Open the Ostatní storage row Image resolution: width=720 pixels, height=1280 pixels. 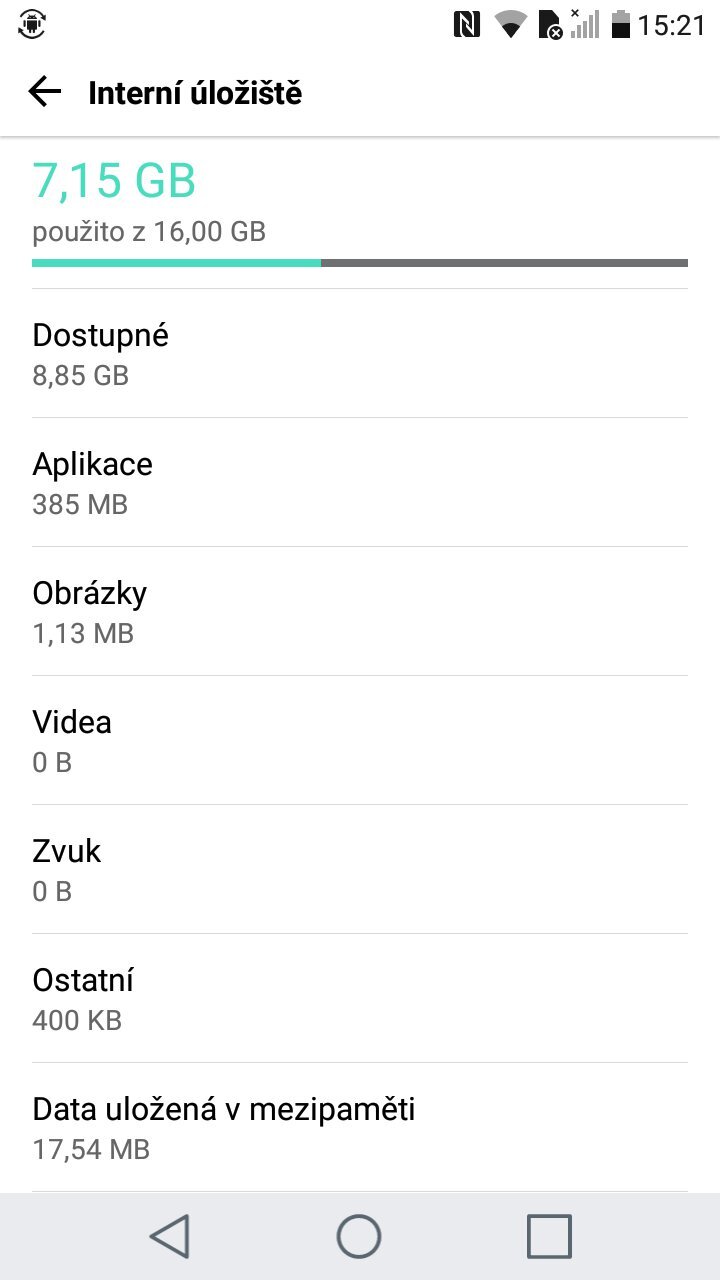[x=360, y=999]
